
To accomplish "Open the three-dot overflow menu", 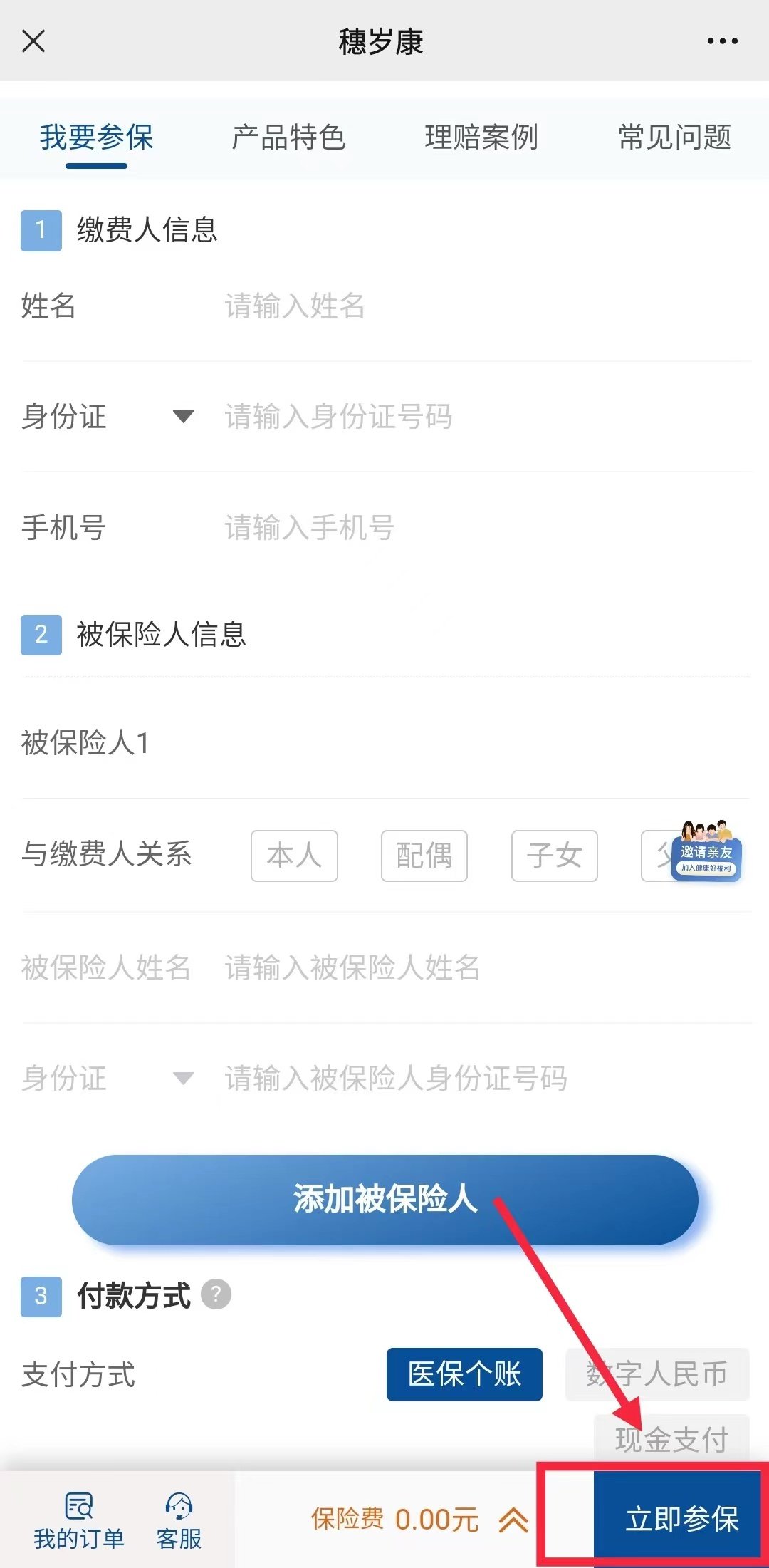I will (722, 41).
